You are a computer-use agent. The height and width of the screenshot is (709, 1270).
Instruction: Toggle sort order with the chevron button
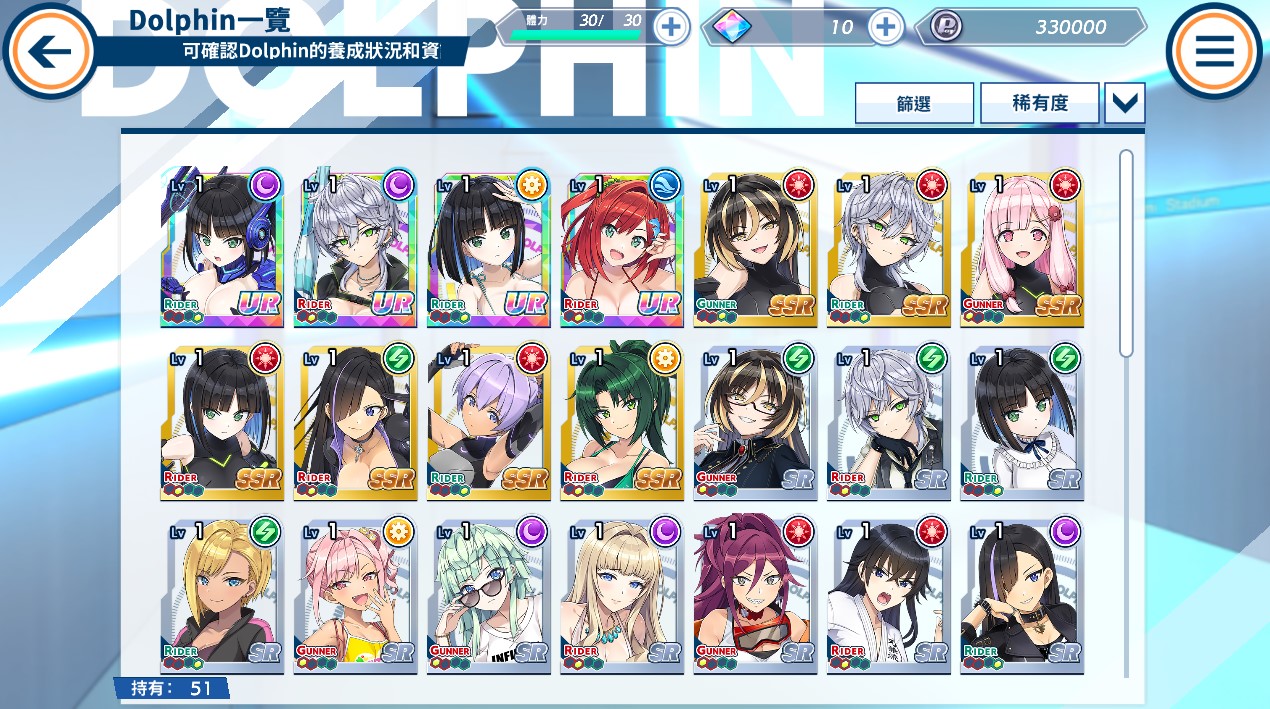[1124, 103]
